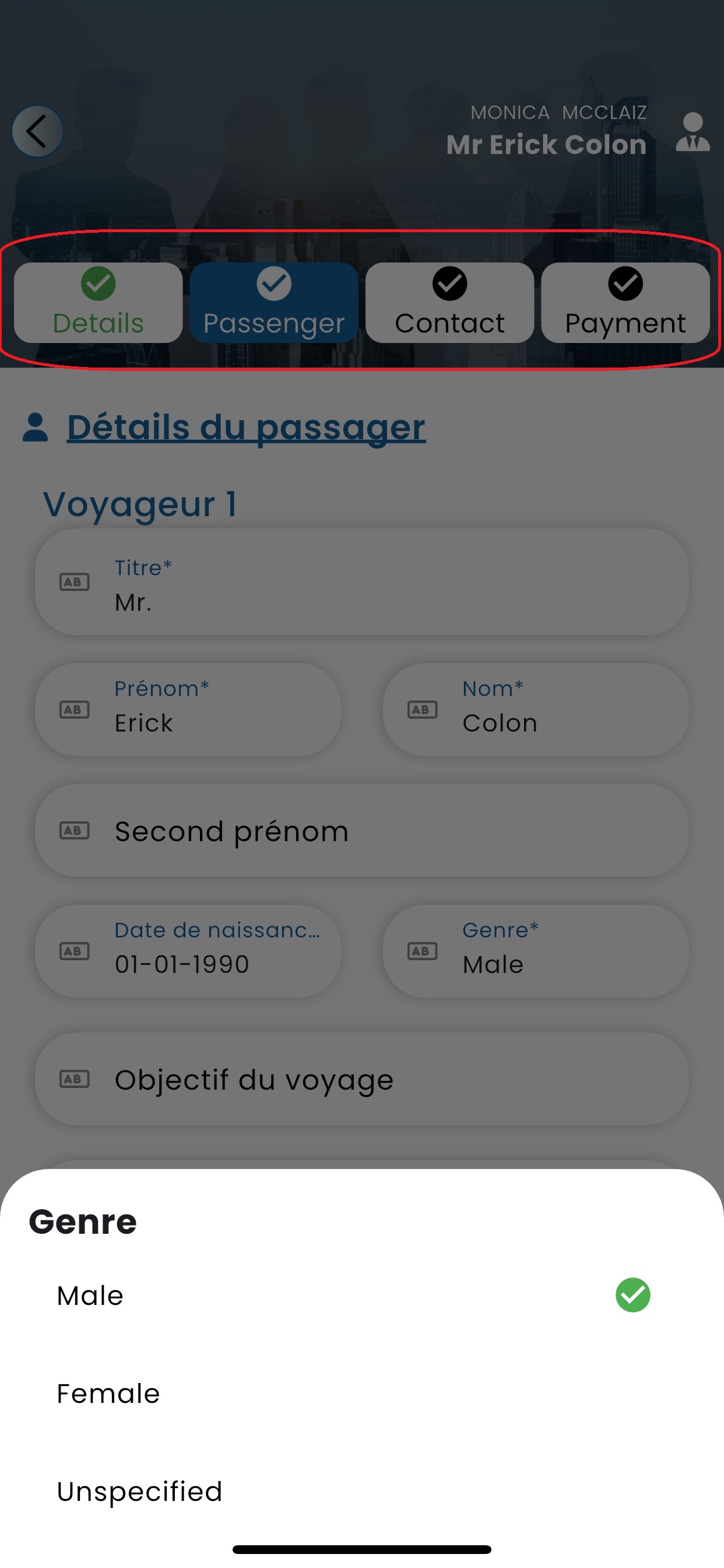Tap the Objectif du voyage field
The image size is (724, 1568).
tap(362, 1079)
